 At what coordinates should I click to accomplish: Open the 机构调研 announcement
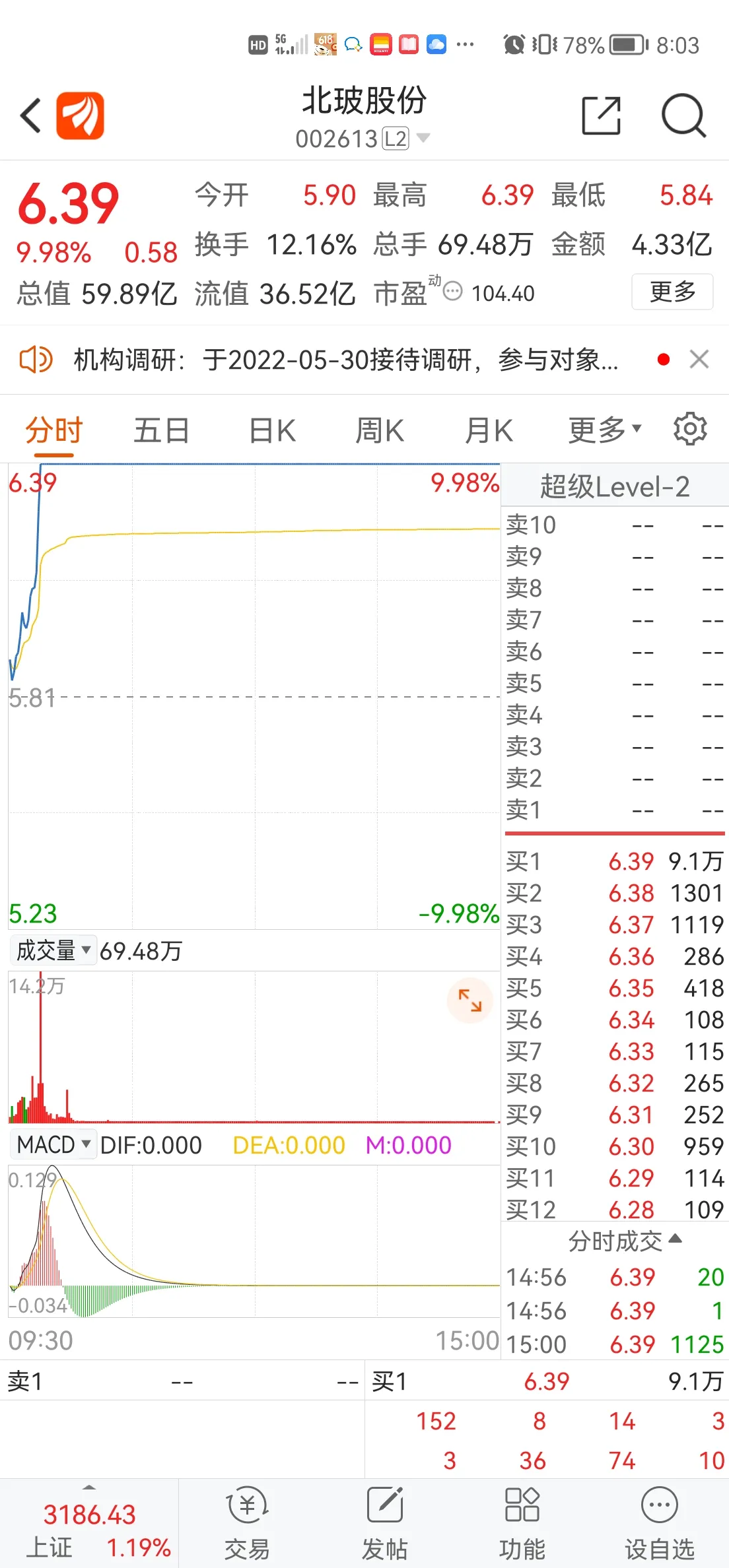tap(345, 360)
